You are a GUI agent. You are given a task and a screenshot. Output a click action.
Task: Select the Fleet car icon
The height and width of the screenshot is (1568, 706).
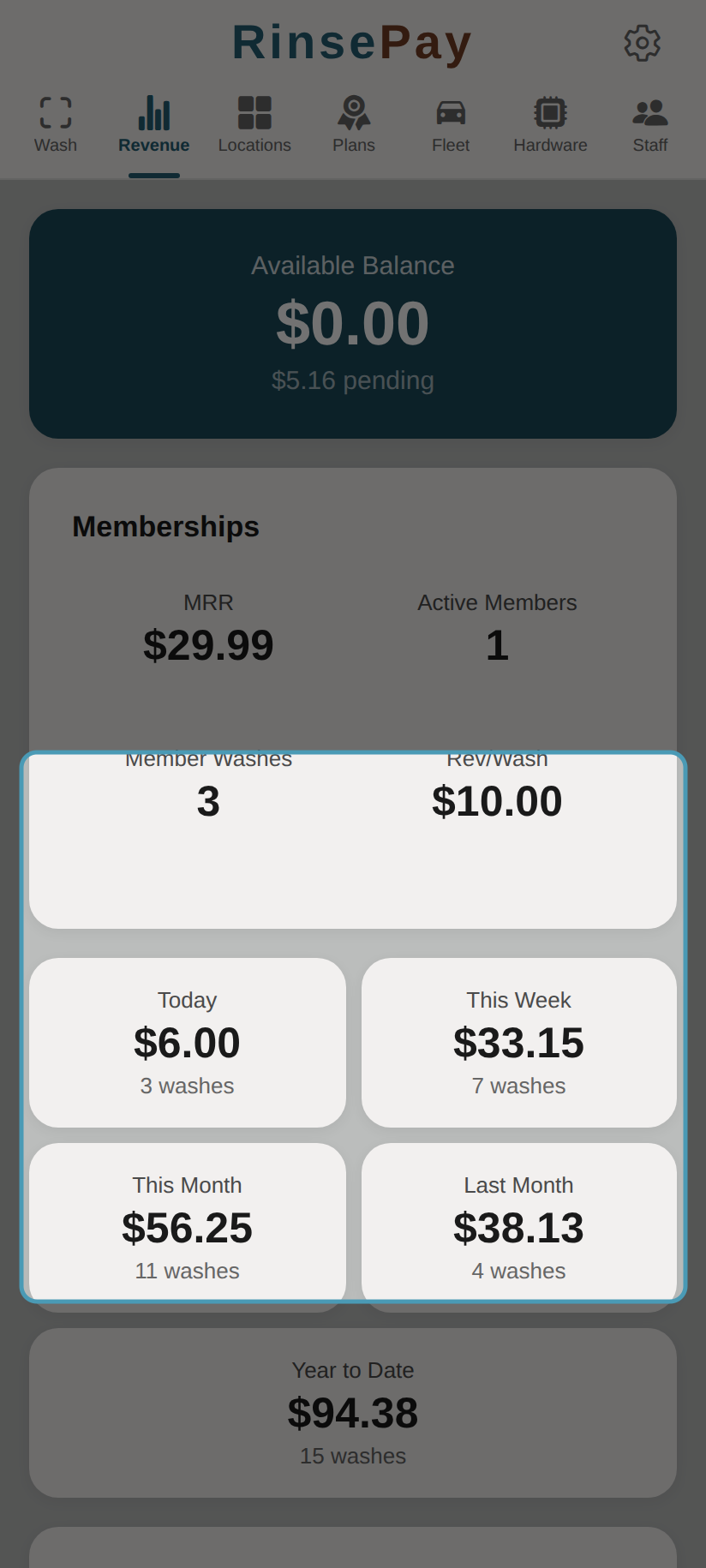click(451, 111)
